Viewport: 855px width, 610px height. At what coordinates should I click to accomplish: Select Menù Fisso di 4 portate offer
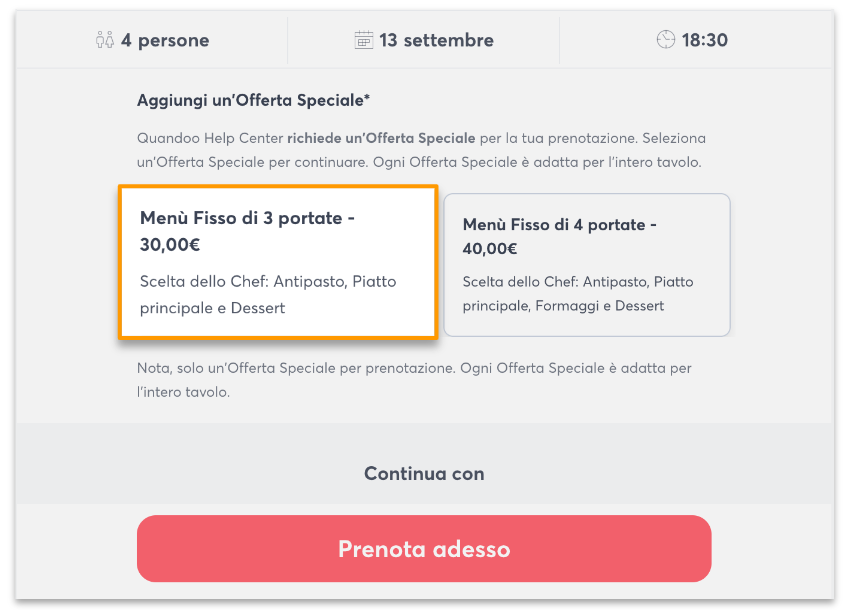587,265
